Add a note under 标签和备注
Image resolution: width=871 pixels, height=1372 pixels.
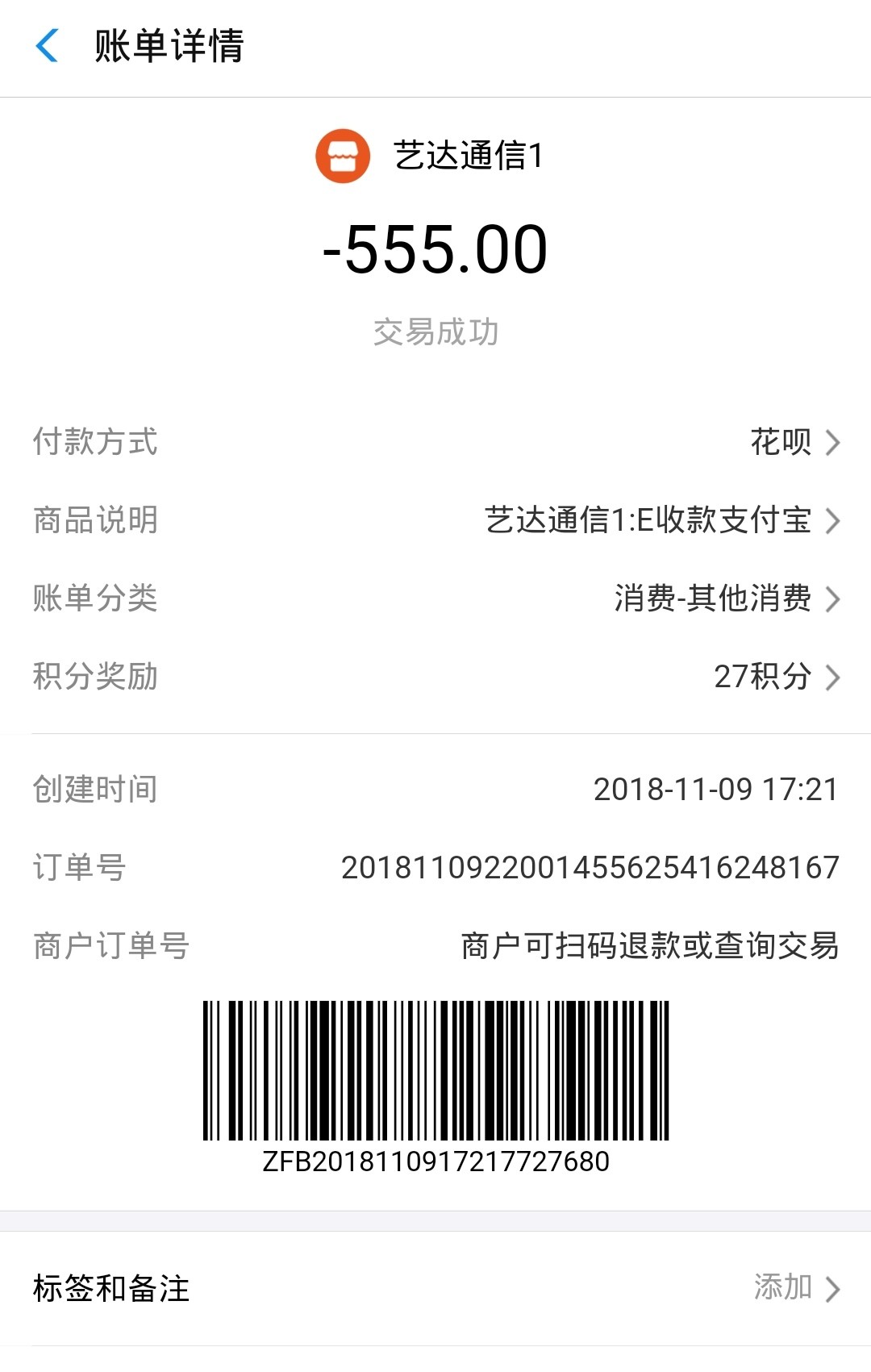pyautogui.click(x=794, y=1288)
